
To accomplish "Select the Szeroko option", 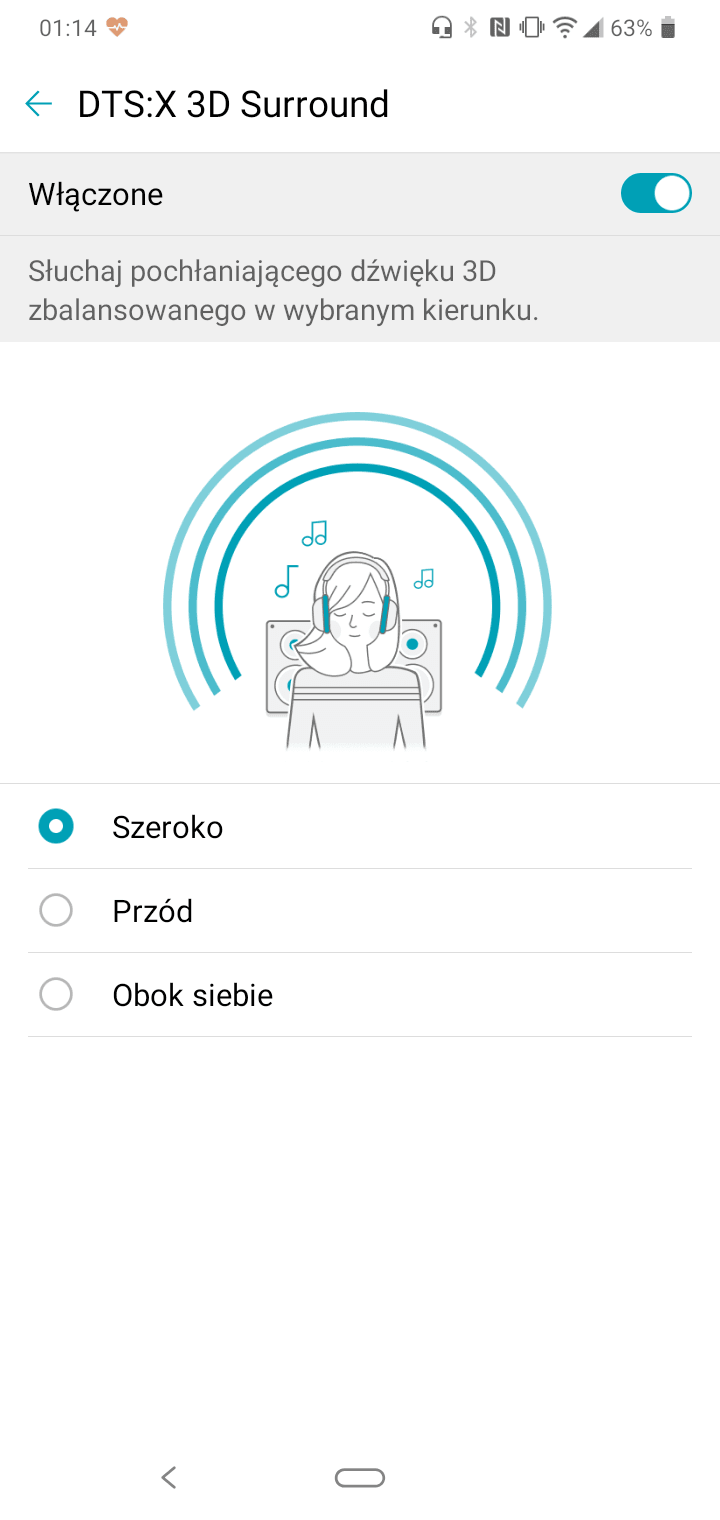I will click(360, 827).
